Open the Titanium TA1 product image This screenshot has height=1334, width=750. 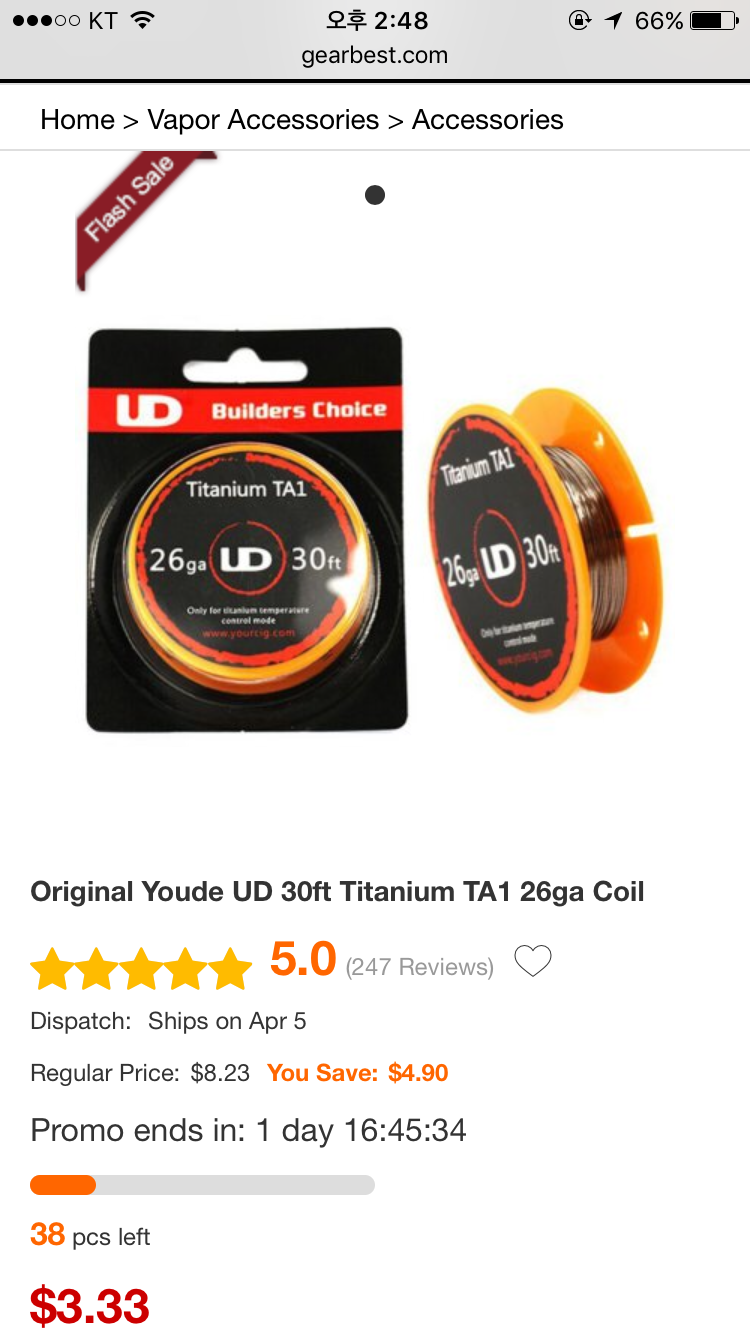point(375,530)
